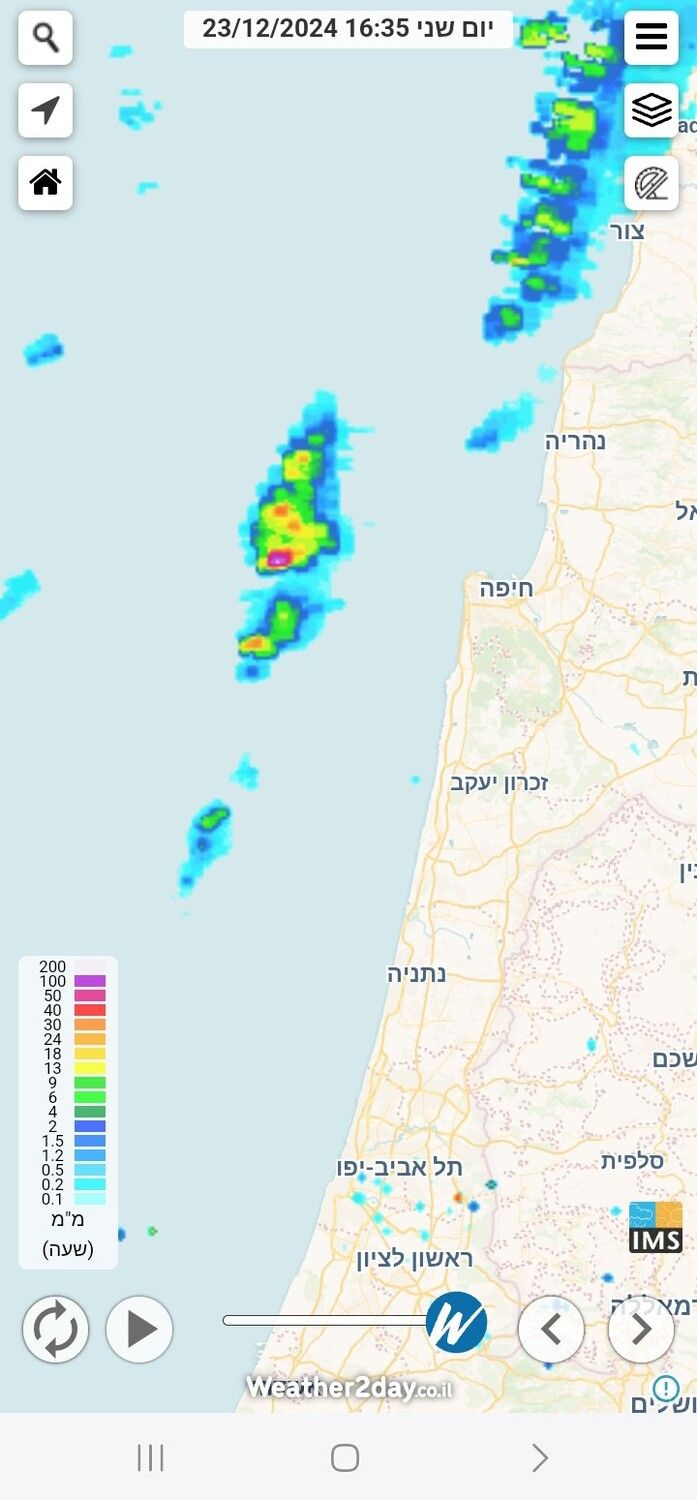Open the map layers selector
This screenshot has height=1500, width=697.
pos(651,110)
